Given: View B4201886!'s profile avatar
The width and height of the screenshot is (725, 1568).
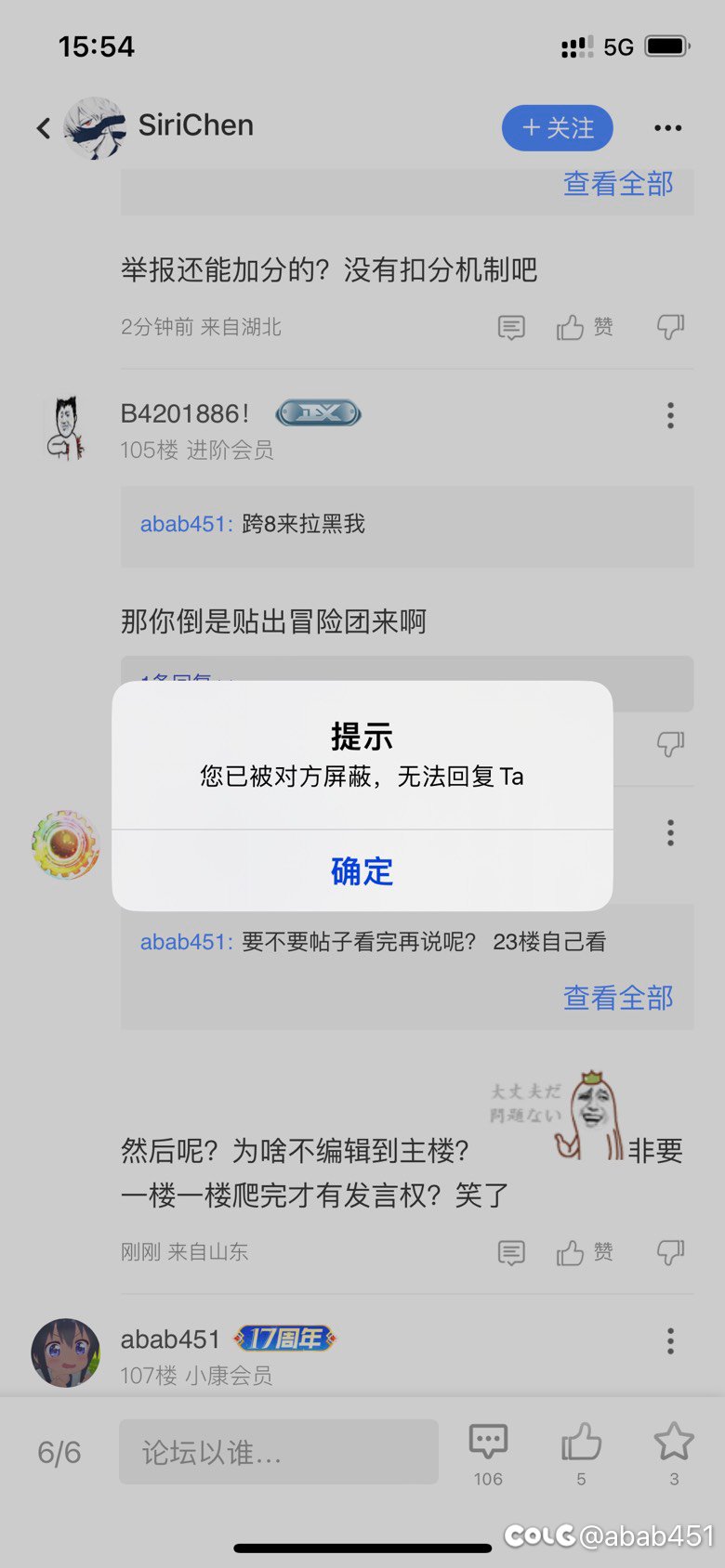Looking at the screenshot, I should 65,429.
